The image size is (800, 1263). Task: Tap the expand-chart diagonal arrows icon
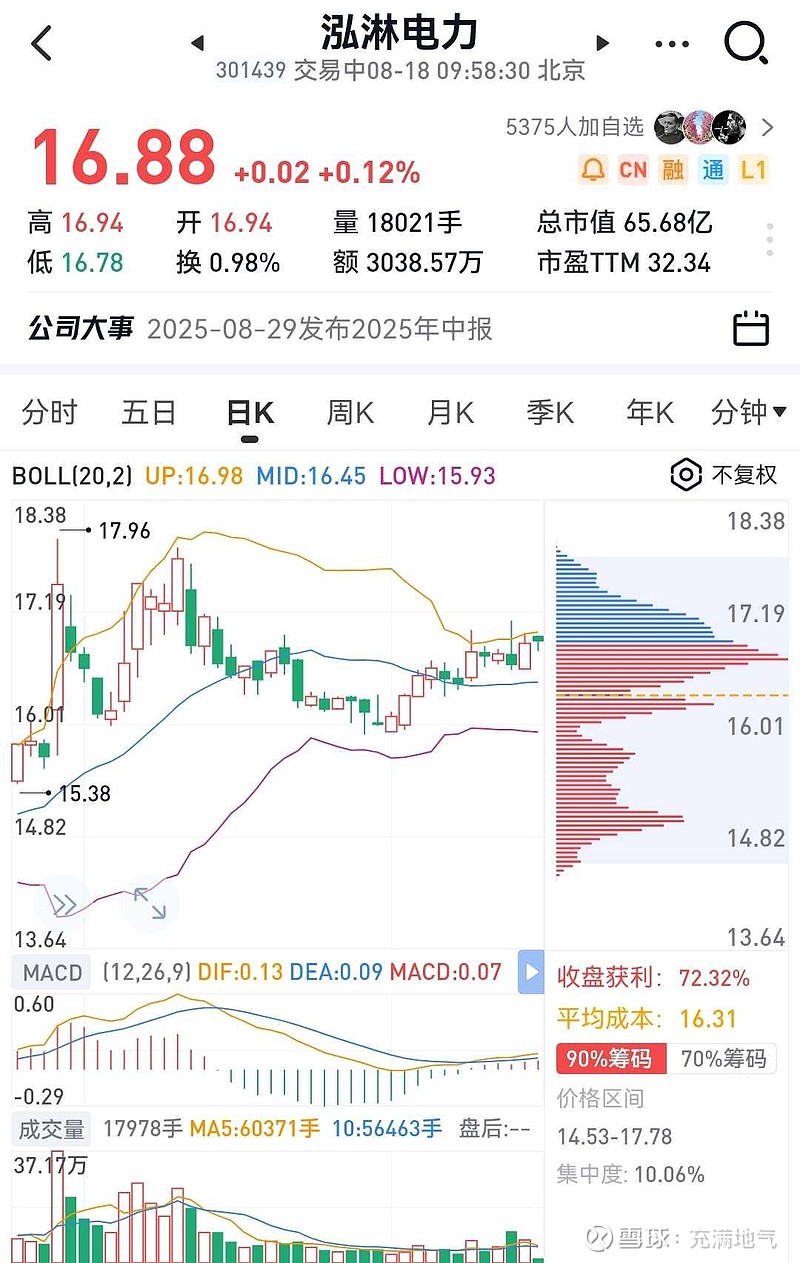click(150, 902)
